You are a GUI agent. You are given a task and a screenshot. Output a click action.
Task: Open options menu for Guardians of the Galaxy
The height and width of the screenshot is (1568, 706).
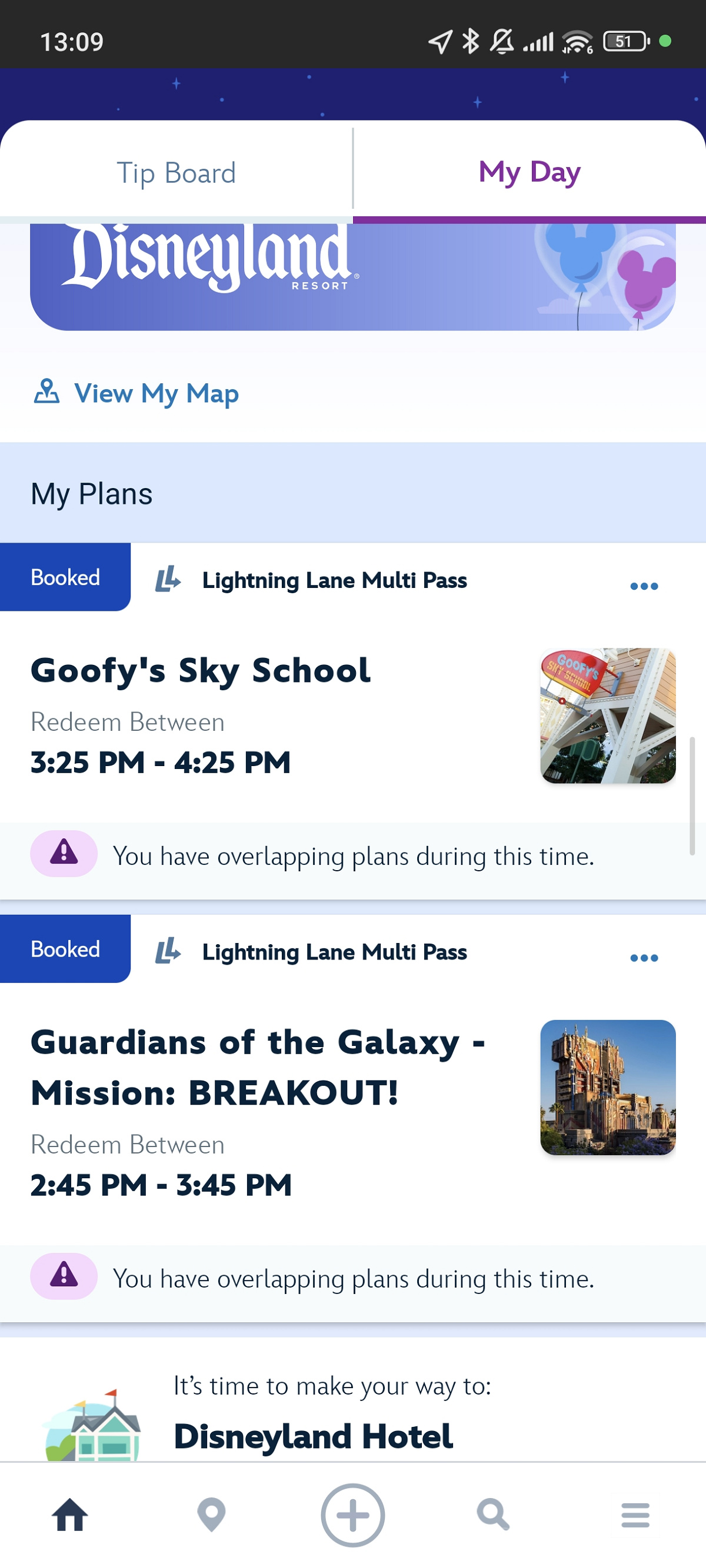point(643,958)
